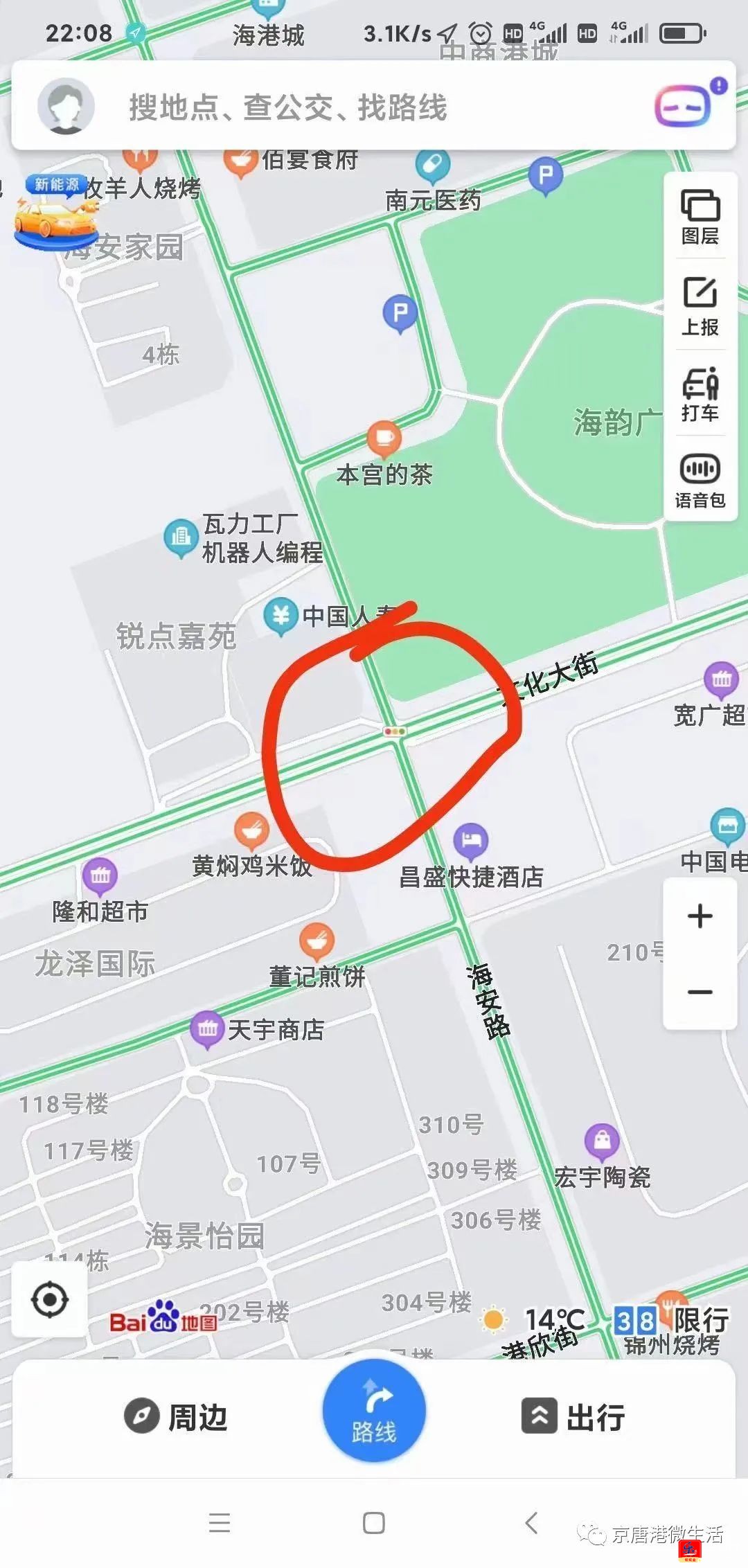
Task: Zoom out of the map
Action: click(700, 992)
